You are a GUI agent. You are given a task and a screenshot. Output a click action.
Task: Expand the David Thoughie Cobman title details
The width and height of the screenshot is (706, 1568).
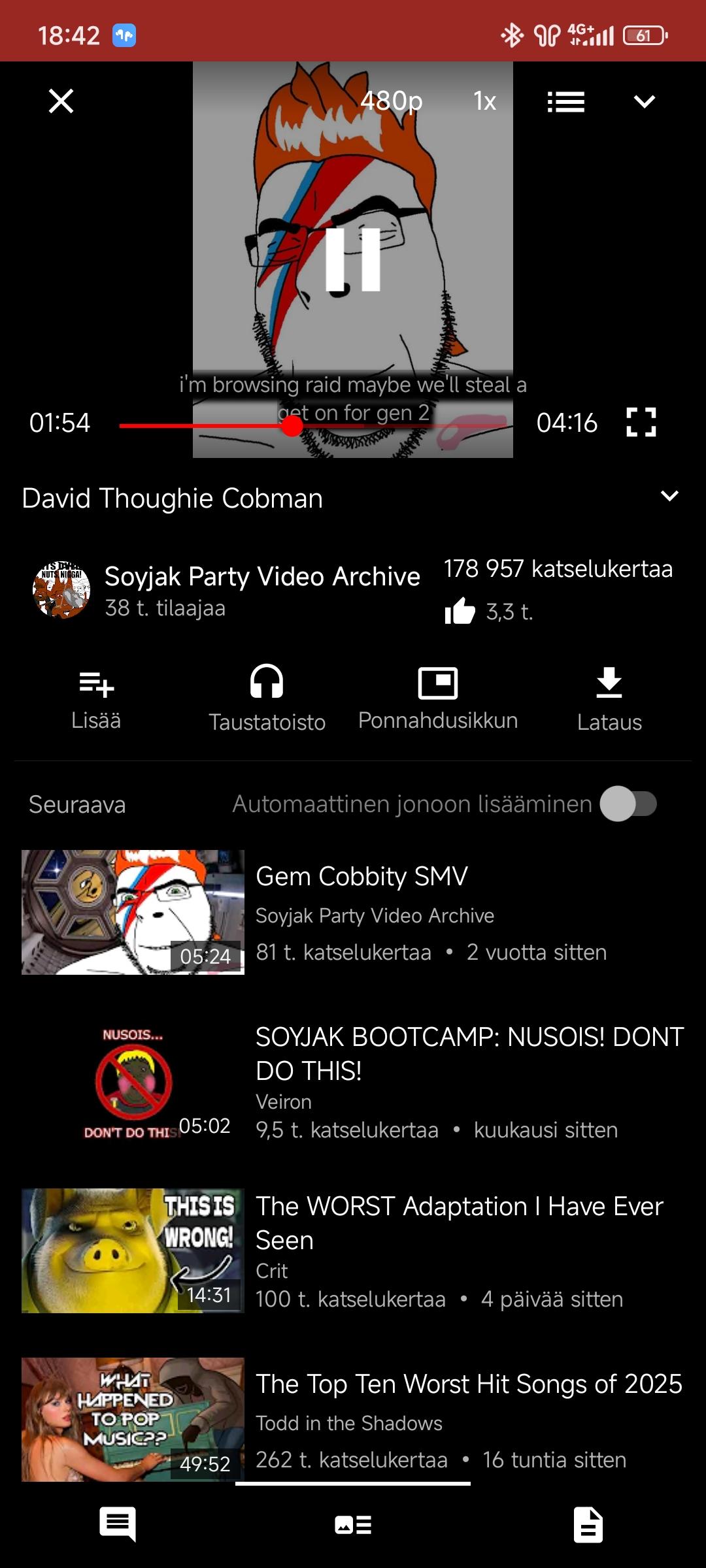pyautogui.click(x=669, y=497)
